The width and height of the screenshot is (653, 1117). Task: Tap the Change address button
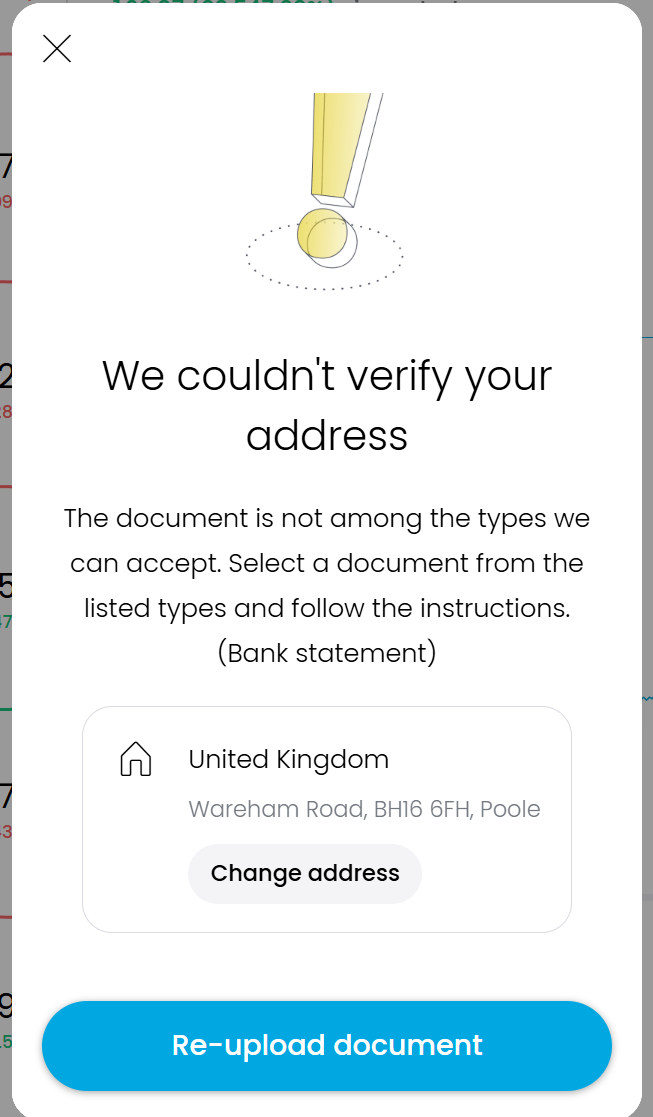(x=305, y=873)
